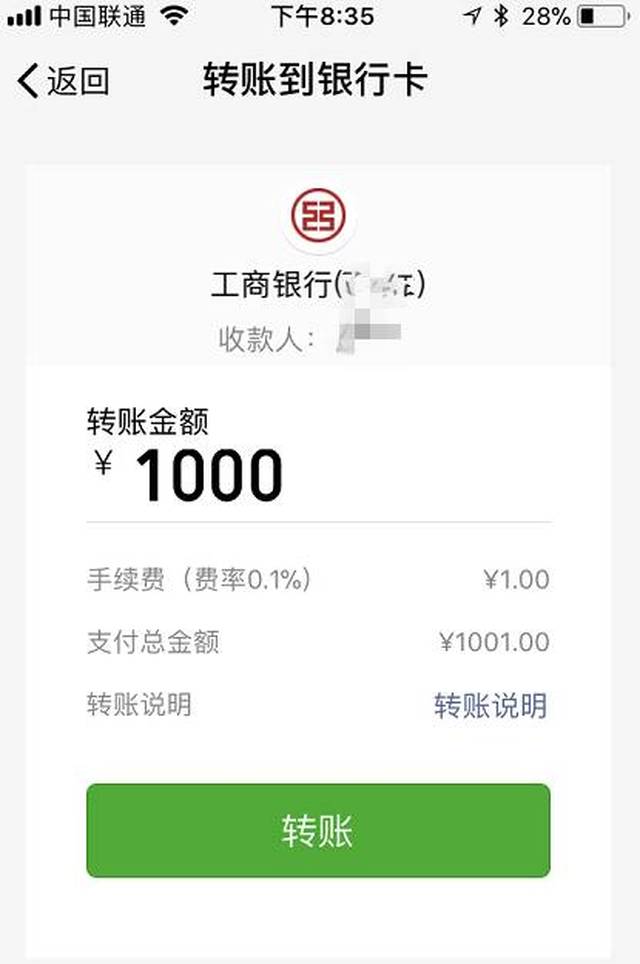Confirm with the green 转账 button
The image size is (640, 964).
[318, 830]
